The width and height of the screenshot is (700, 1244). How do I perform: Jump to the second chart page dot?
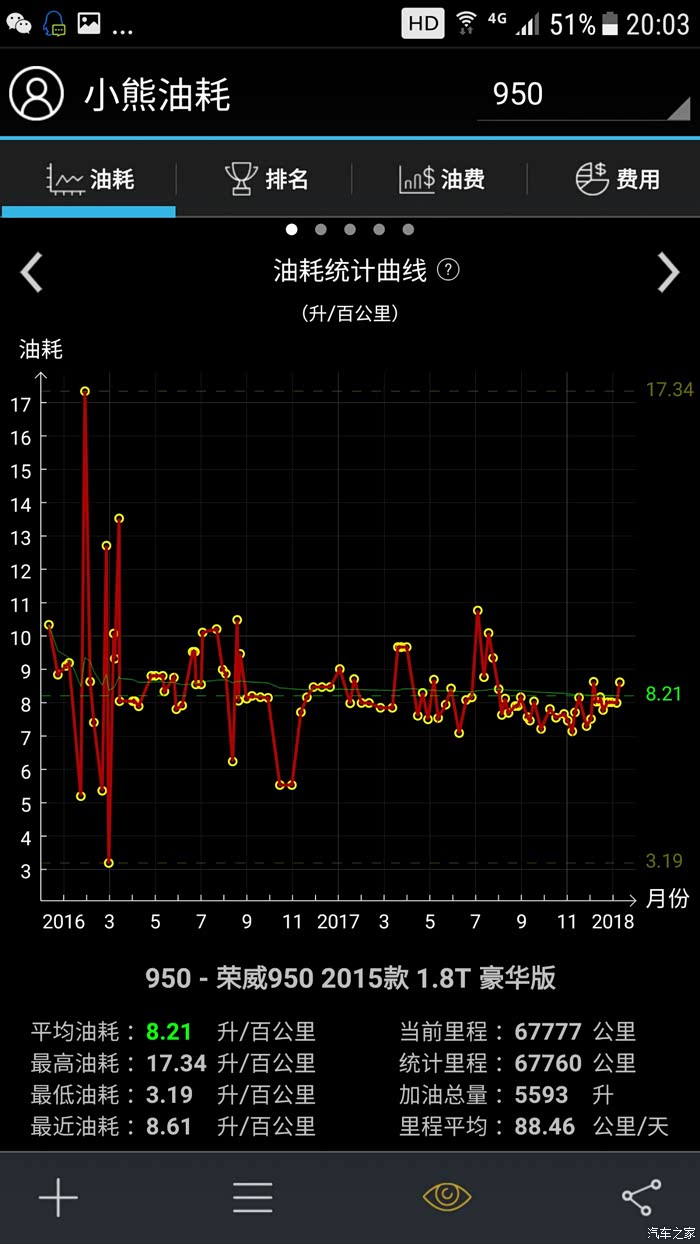point(321,229)
